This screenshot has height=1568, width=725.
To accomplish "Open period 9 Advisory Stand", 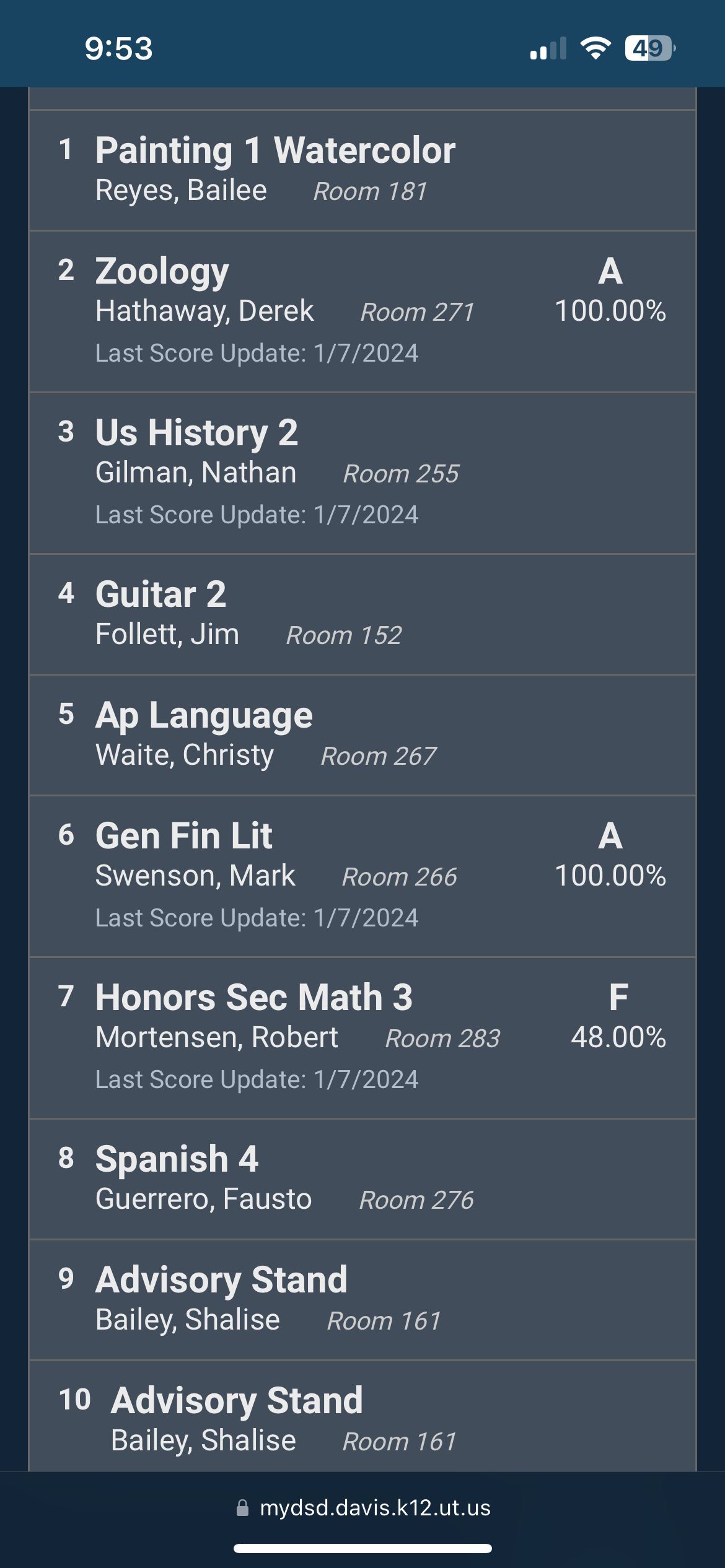I will (362, 1300).
